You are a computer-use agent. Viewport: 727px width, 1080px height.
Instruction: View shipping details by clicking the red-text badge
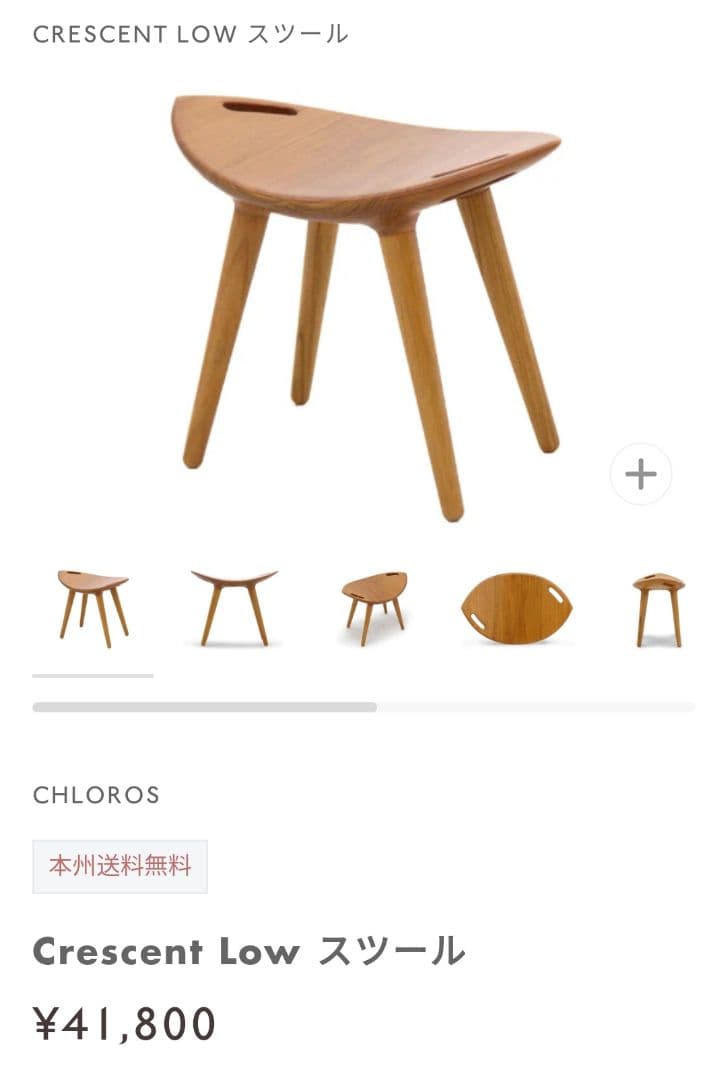coord(120,866)
